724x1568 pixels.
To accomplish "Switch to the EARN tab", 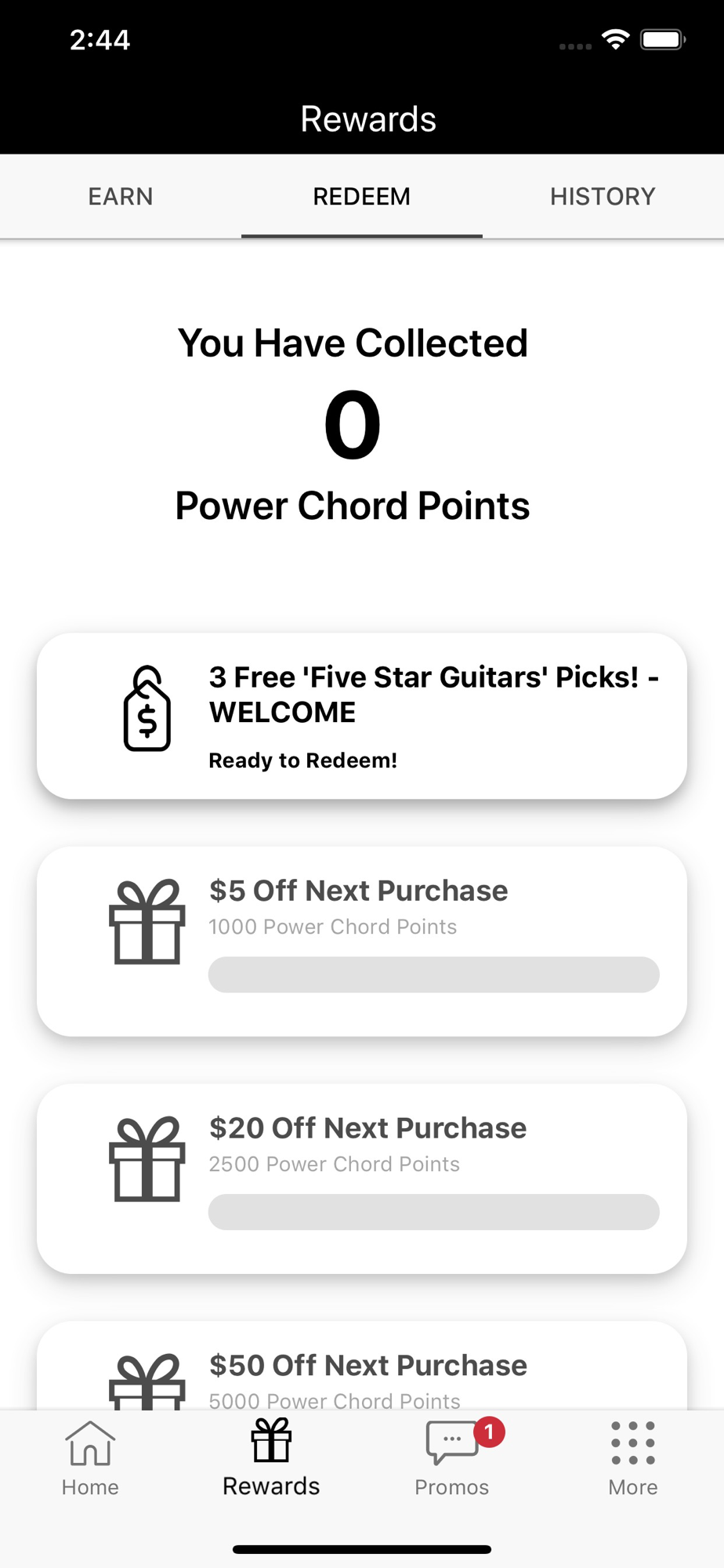I will tap(121, 196).
